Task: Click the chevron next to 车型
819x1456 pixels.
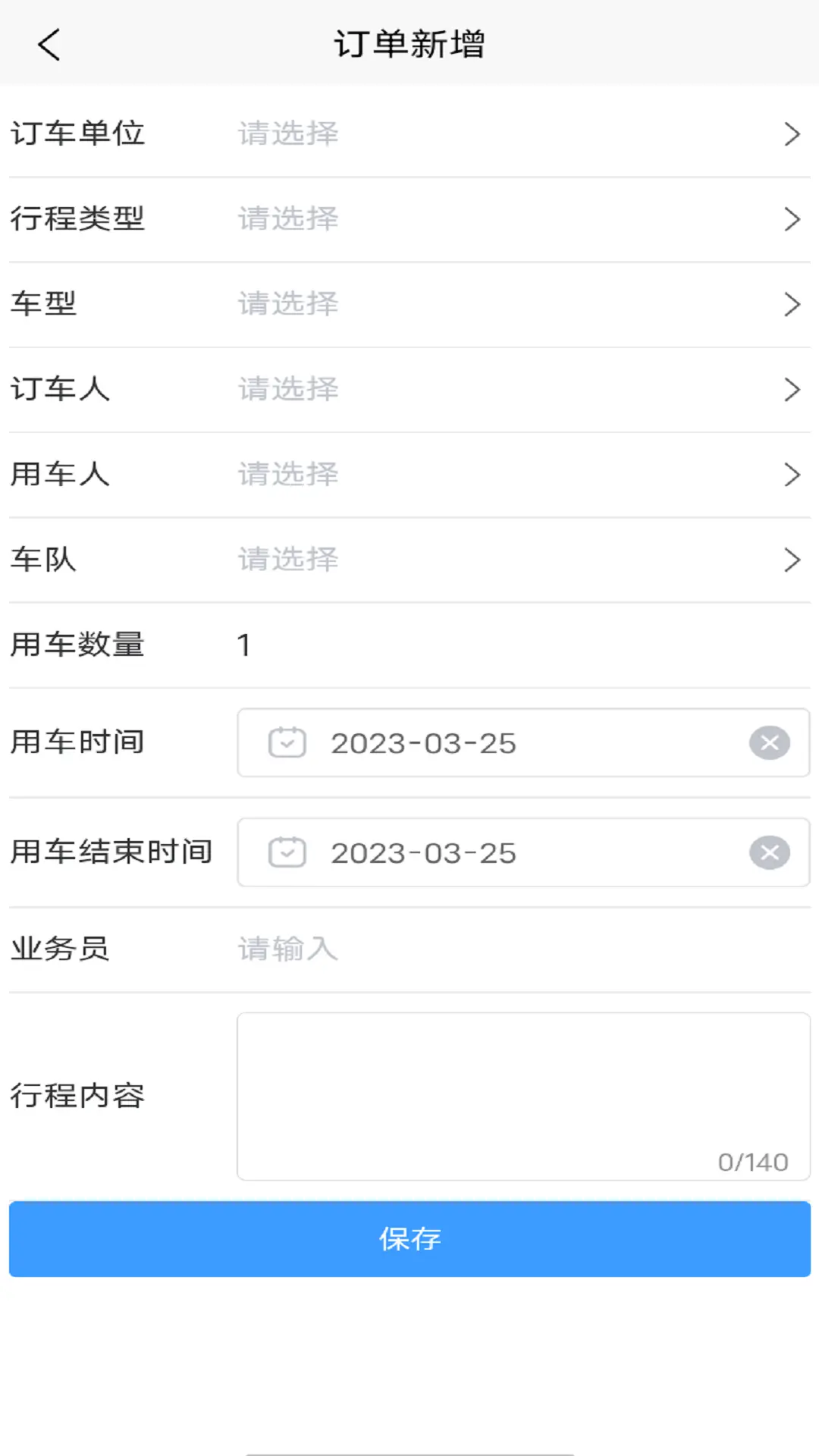Action: pyautogui.click(x=792, y=304)
